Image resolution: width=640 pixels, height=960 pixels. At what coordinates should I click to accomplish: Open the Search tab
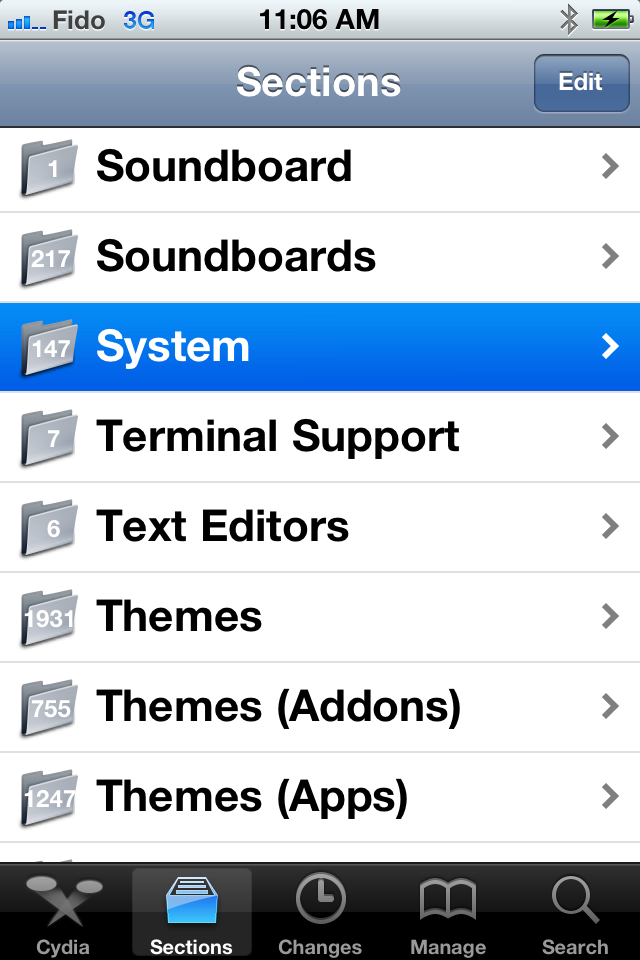[575, 914]
